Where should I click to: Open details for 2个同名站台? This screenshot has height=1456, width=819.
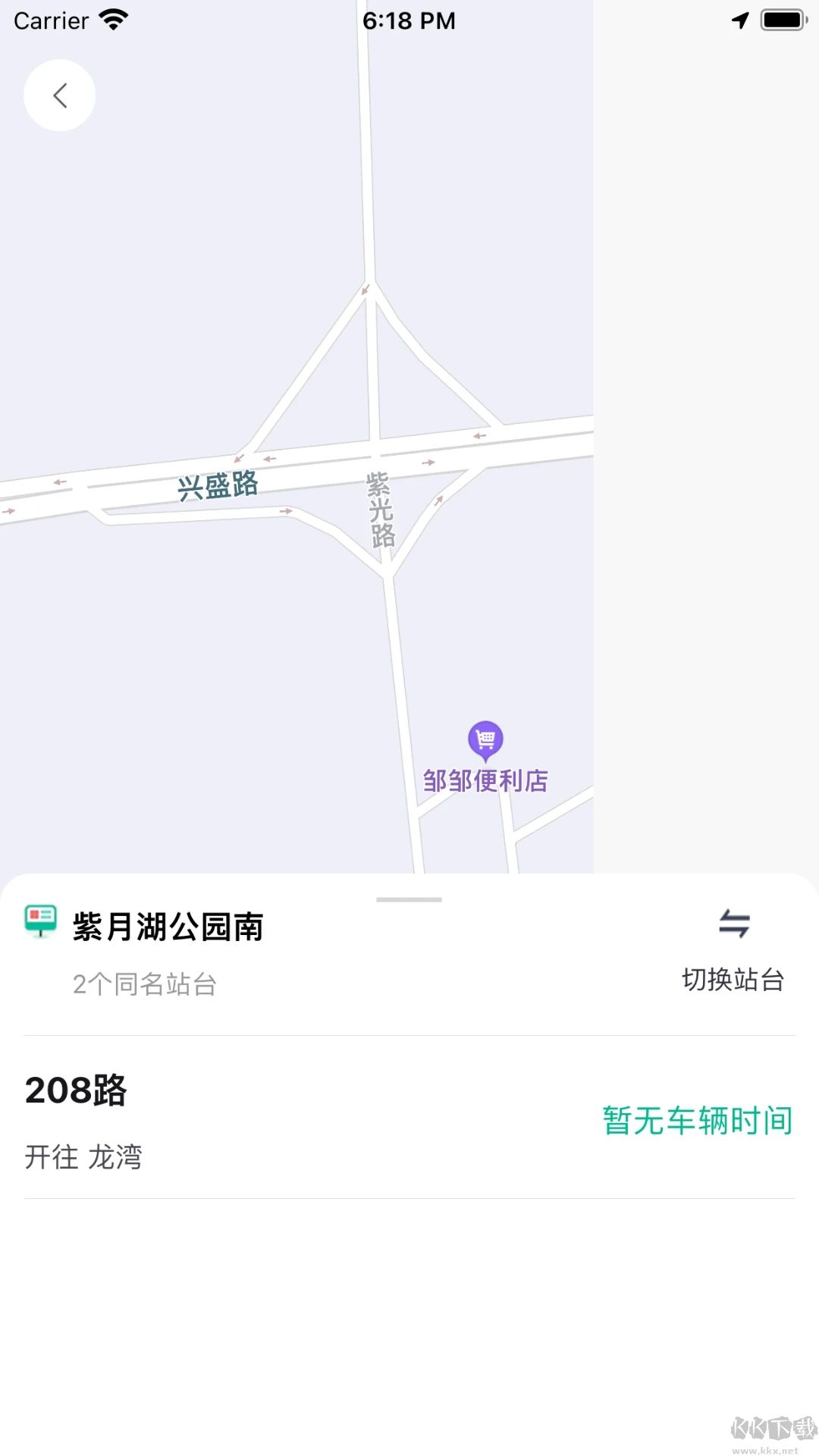click(x=144, y=984)
